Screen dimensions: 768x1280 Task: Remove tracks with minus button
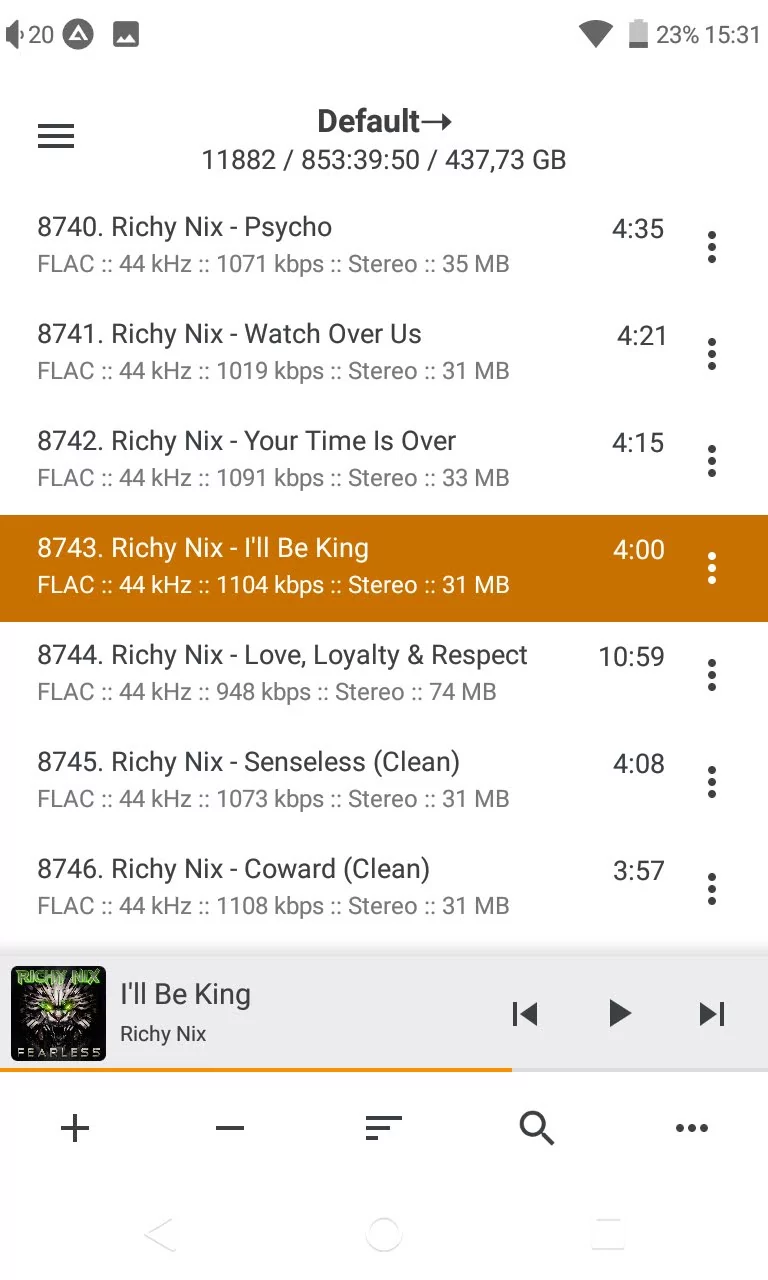[230, 1128]
